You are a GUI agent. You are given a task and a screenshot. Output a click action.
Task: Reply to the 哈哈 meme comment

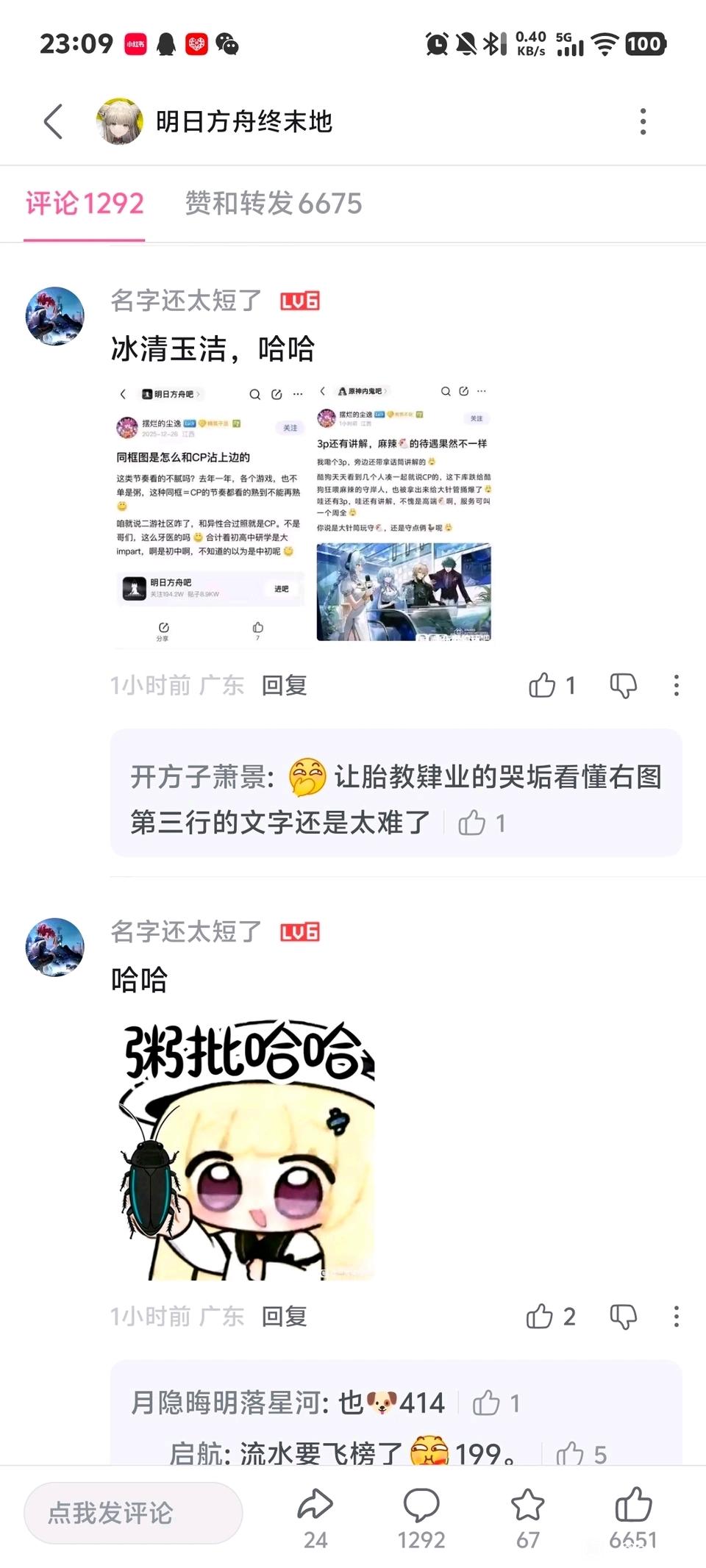(x=284, y=1316)
